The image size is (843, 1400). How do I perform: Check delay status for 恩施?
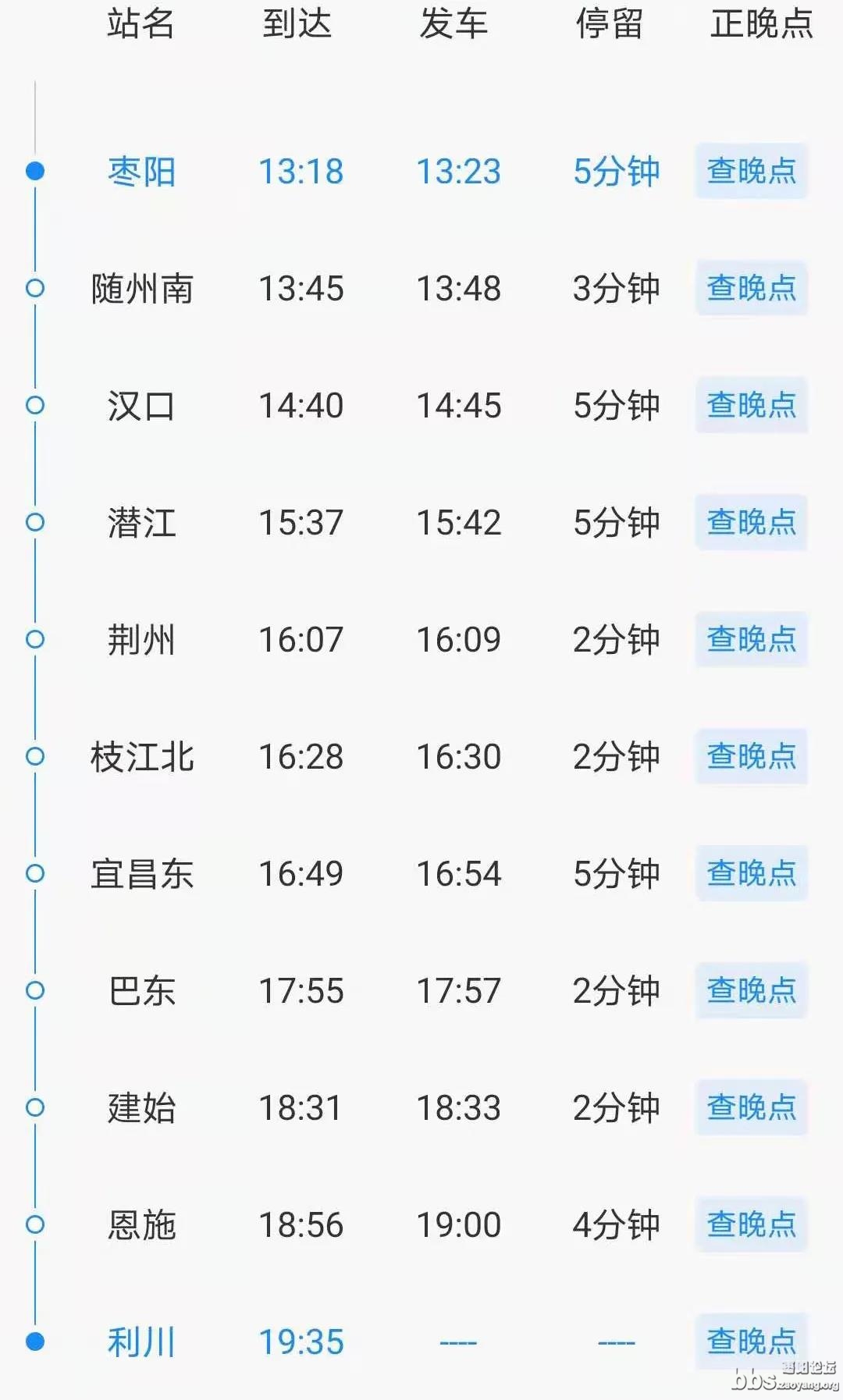[x=751, y=1224]
